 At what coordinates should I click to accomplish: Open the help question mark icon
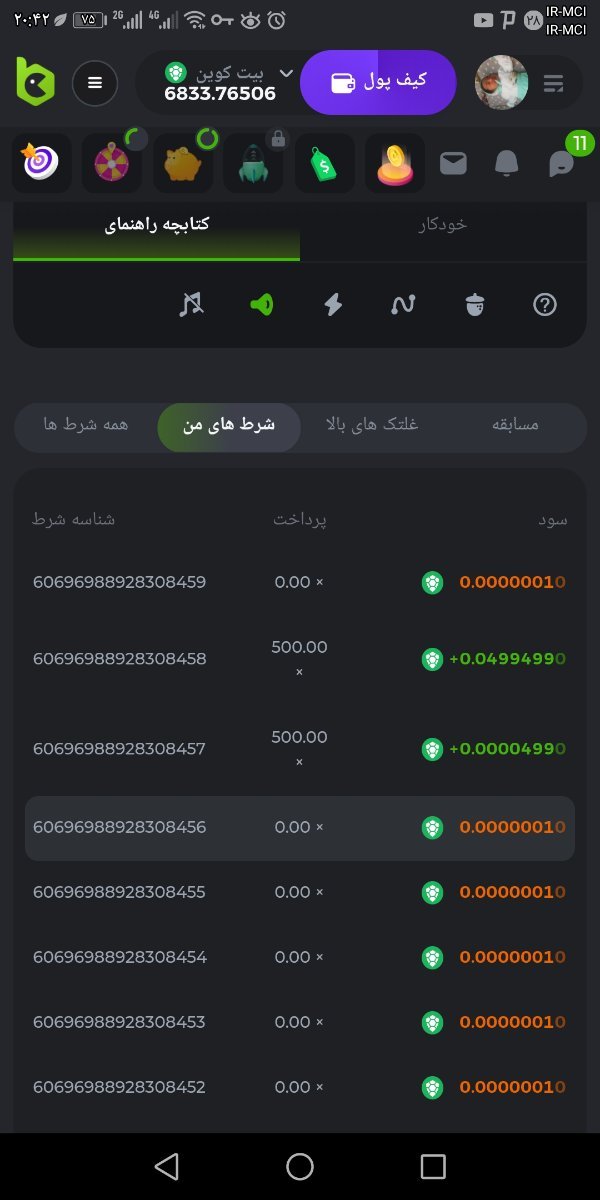point(545,305)
